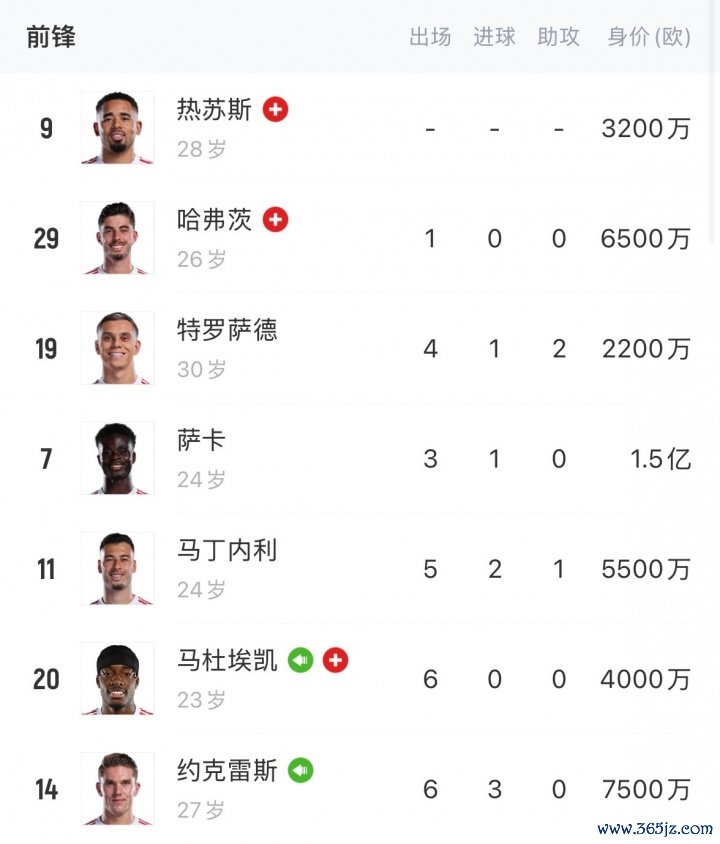Open 热苏斯 player profile
720x844 pixels.
pos(214,110)
